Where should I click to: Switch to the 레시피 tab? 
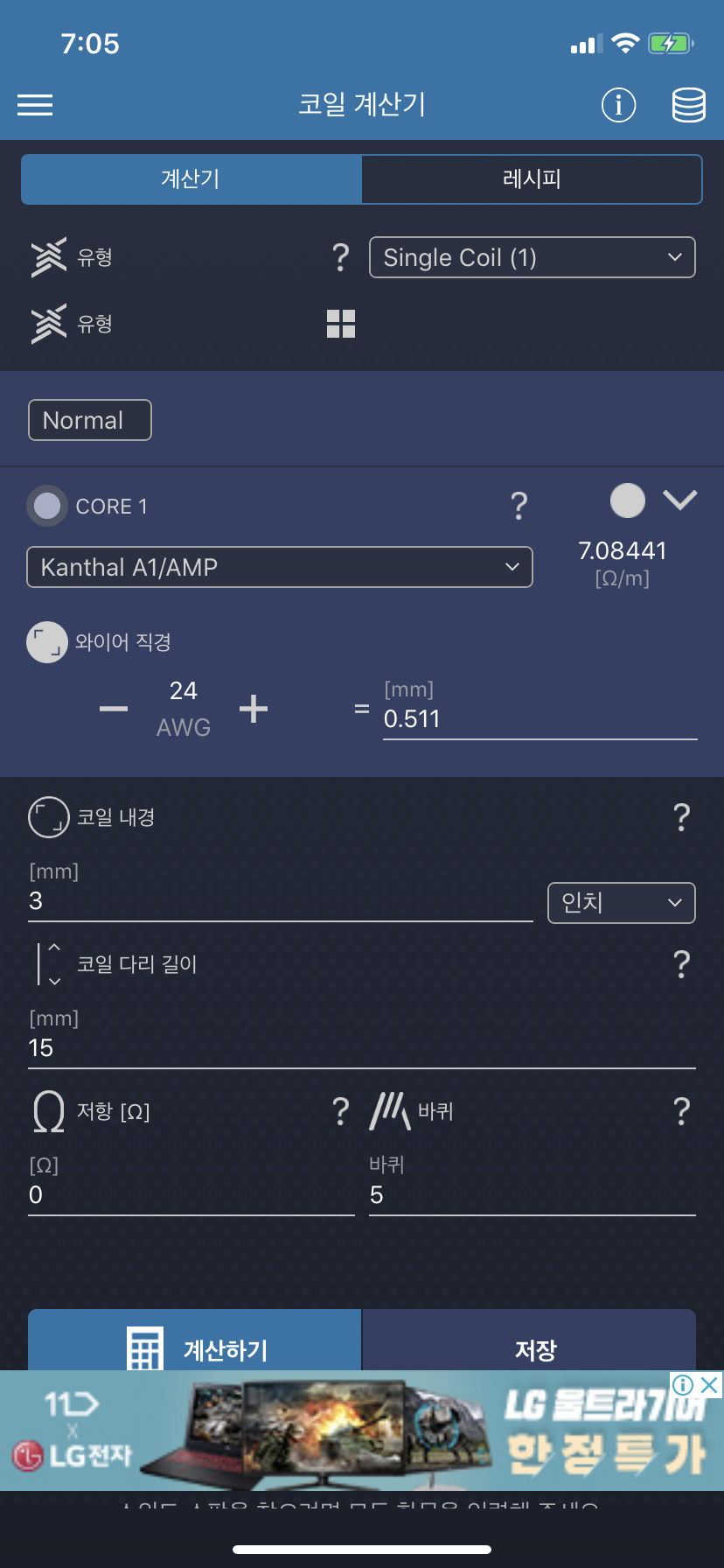(532, 179)
